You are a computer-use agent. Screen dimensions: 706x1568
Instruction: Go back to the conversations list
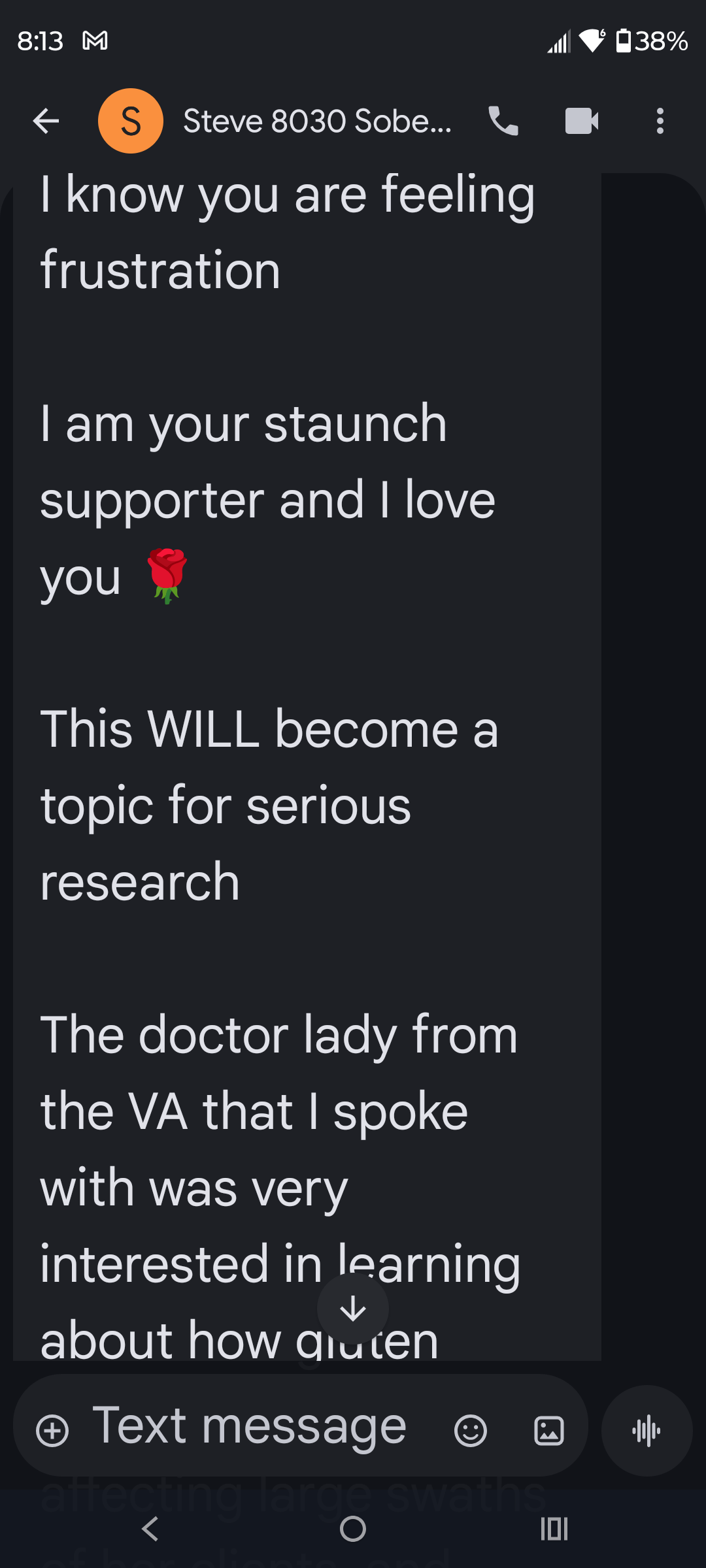pyautogui.click(x=46, y=121)
